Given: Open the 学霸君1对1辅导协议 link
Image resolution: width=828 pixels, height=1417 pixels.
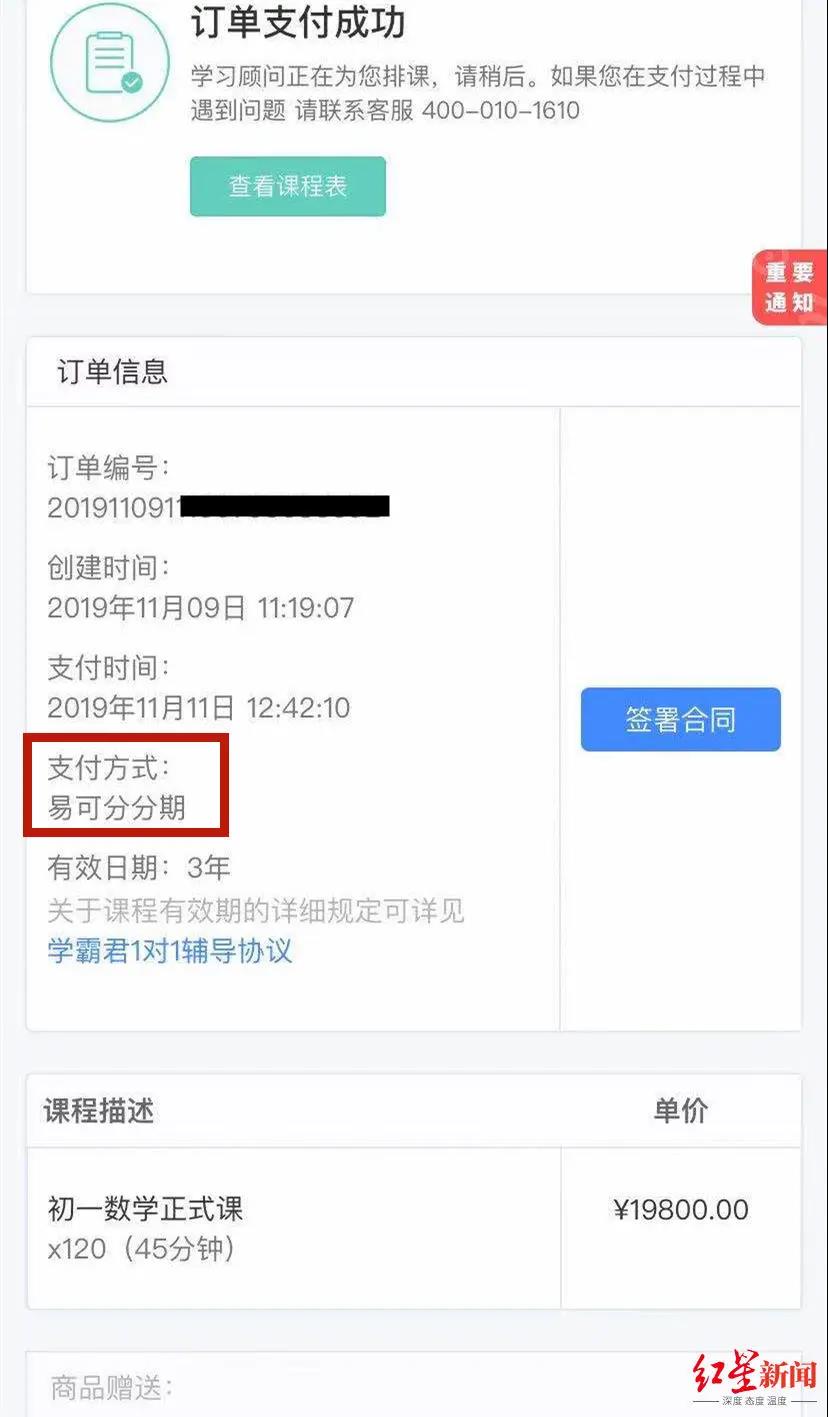Looking at the screenshot, I should [170, 950].
